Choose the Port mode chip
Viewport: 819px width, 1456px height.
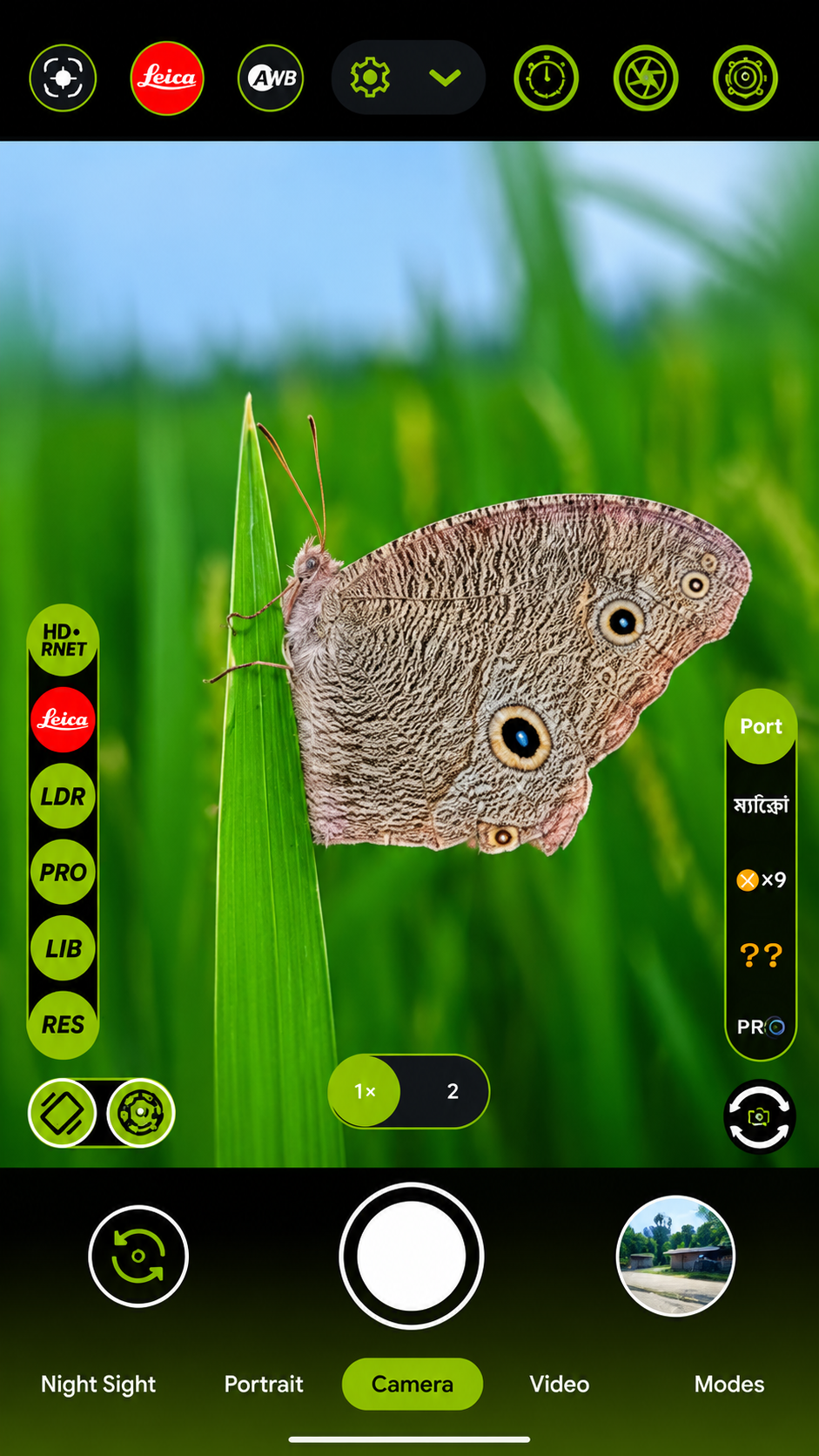761,726
